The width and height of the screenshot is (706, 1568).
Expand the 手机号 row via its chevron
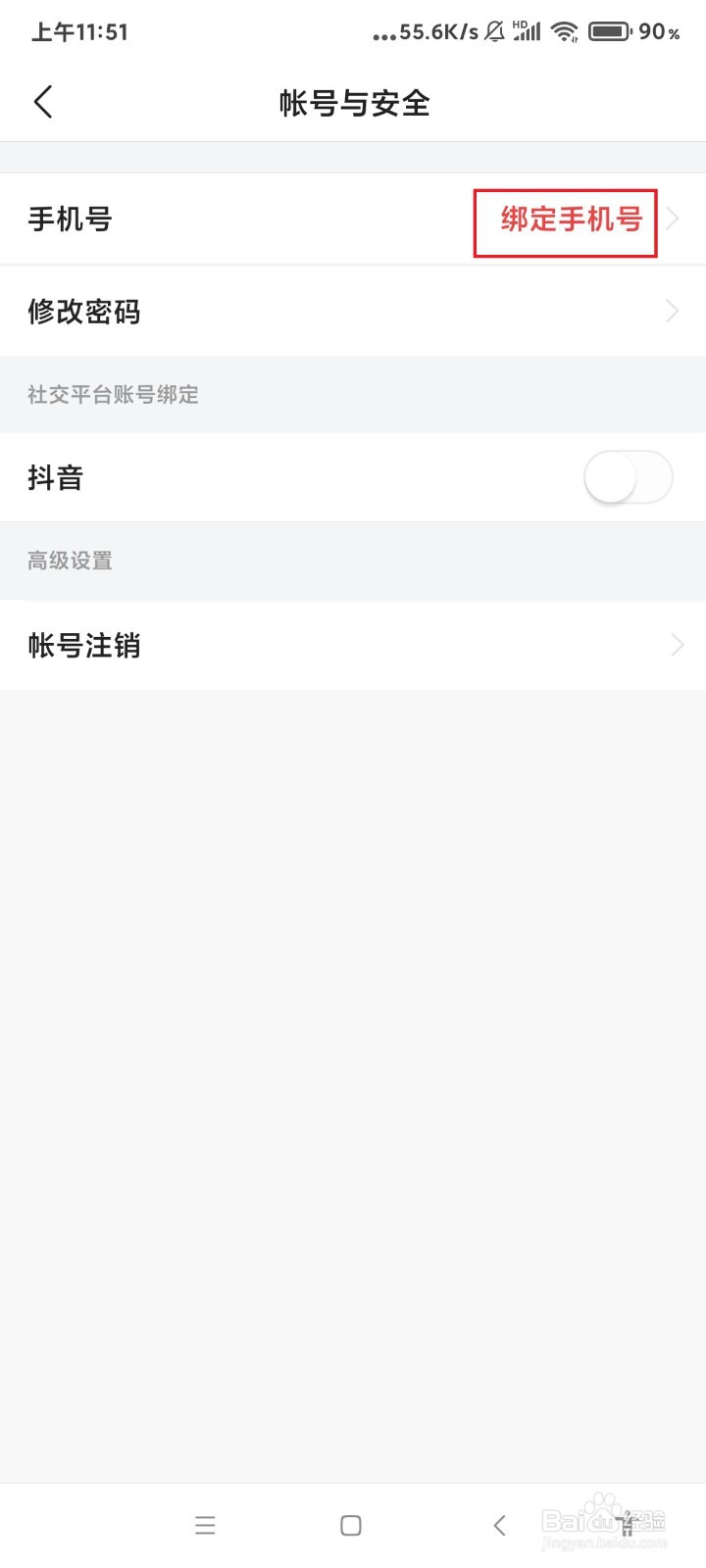pos(673,219)
